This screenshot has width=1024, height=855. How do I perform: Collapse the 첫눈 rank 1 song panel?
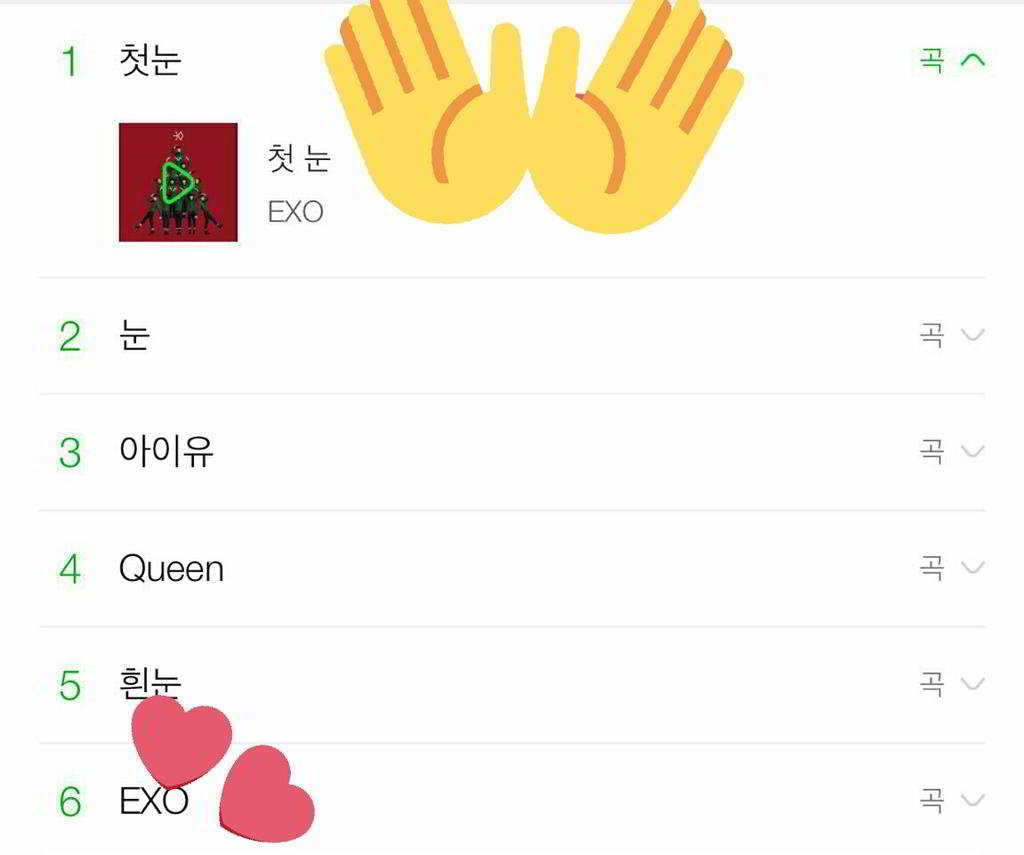pyautogui.click(x=953, y=60)
